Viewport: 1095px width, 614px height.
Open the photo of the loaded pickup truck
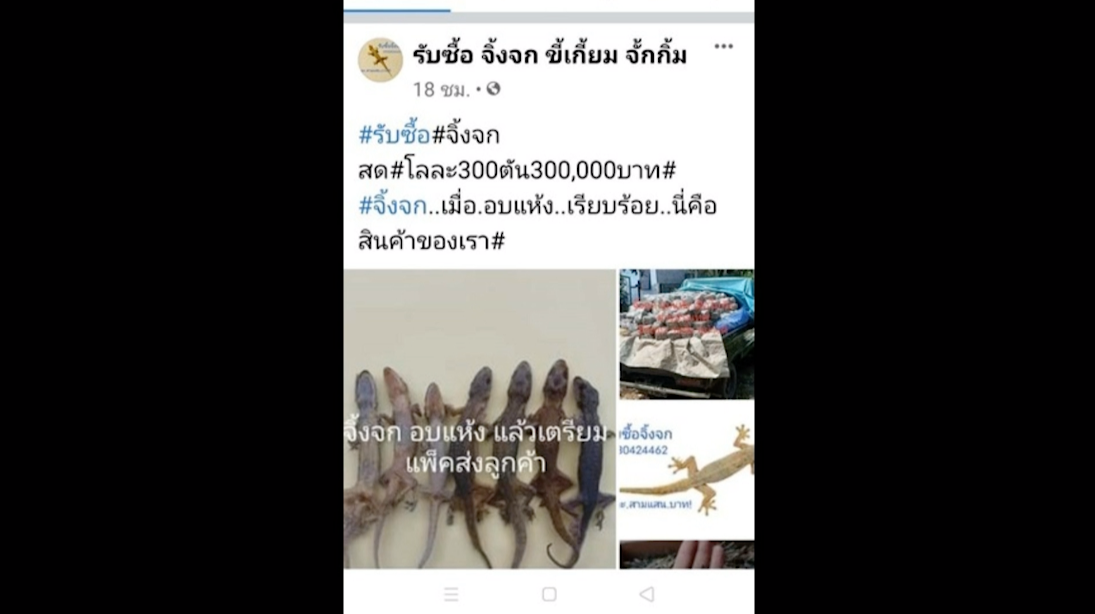coord(686,333)
